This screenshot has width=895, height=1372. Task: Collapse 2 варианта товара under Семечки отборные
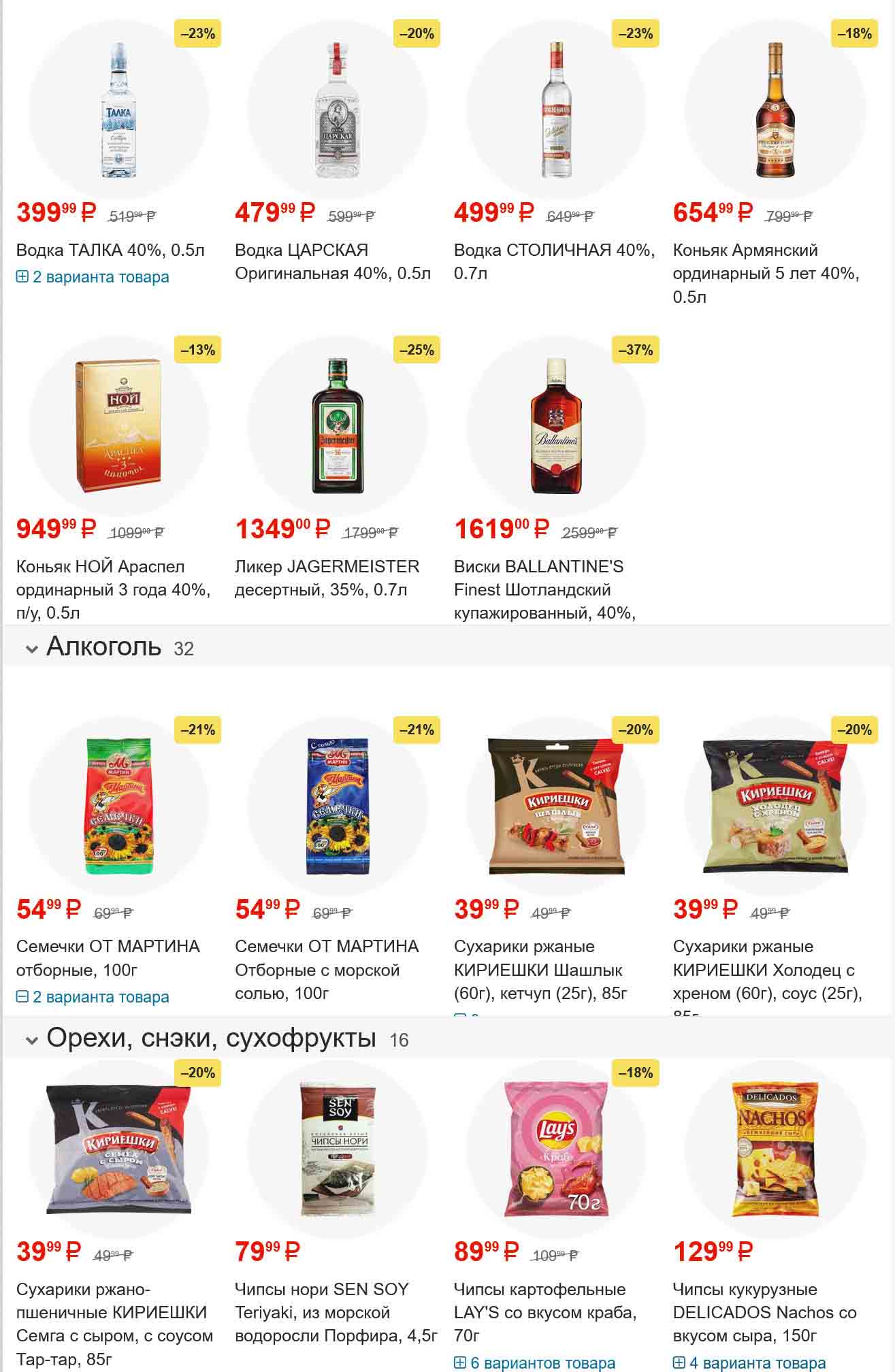pos(93,997)
